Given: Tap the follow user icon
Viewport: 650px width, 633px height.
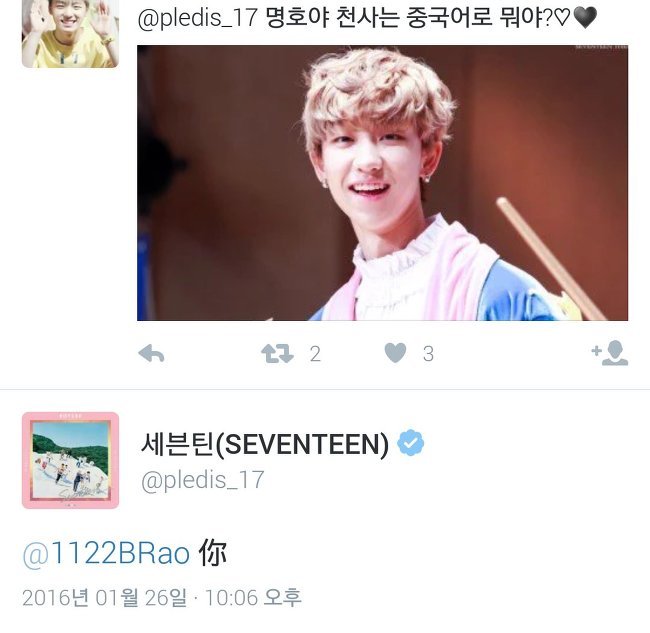Looking at the screenshot, I should (x=609, y=353).
